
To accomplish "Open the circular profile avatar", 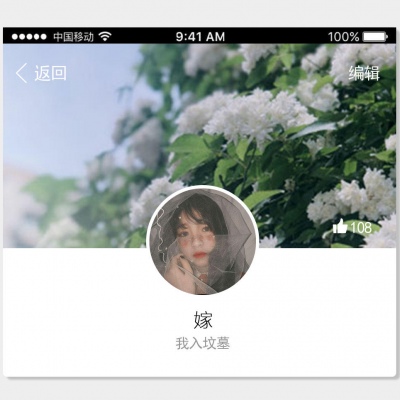I will (x=202, y=241).
